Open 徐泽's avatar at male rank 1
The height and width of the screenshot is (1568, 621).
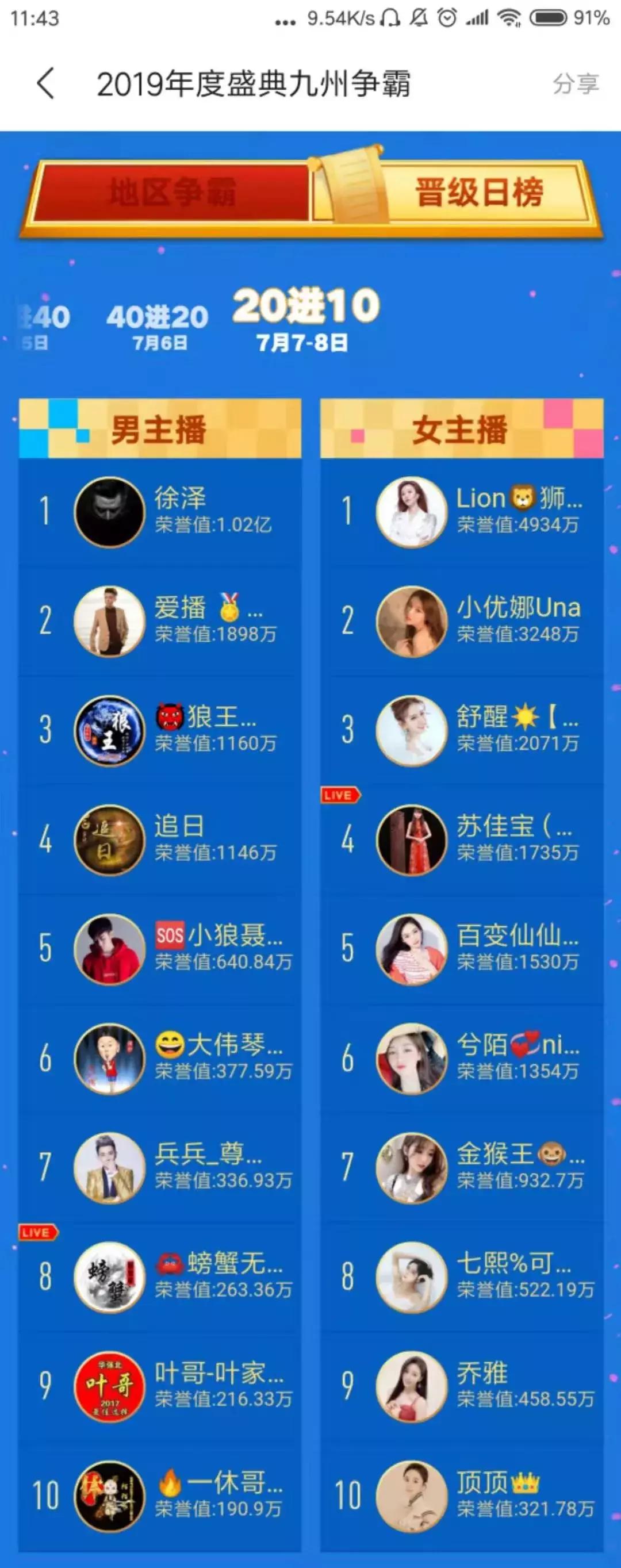coord(108,513)
